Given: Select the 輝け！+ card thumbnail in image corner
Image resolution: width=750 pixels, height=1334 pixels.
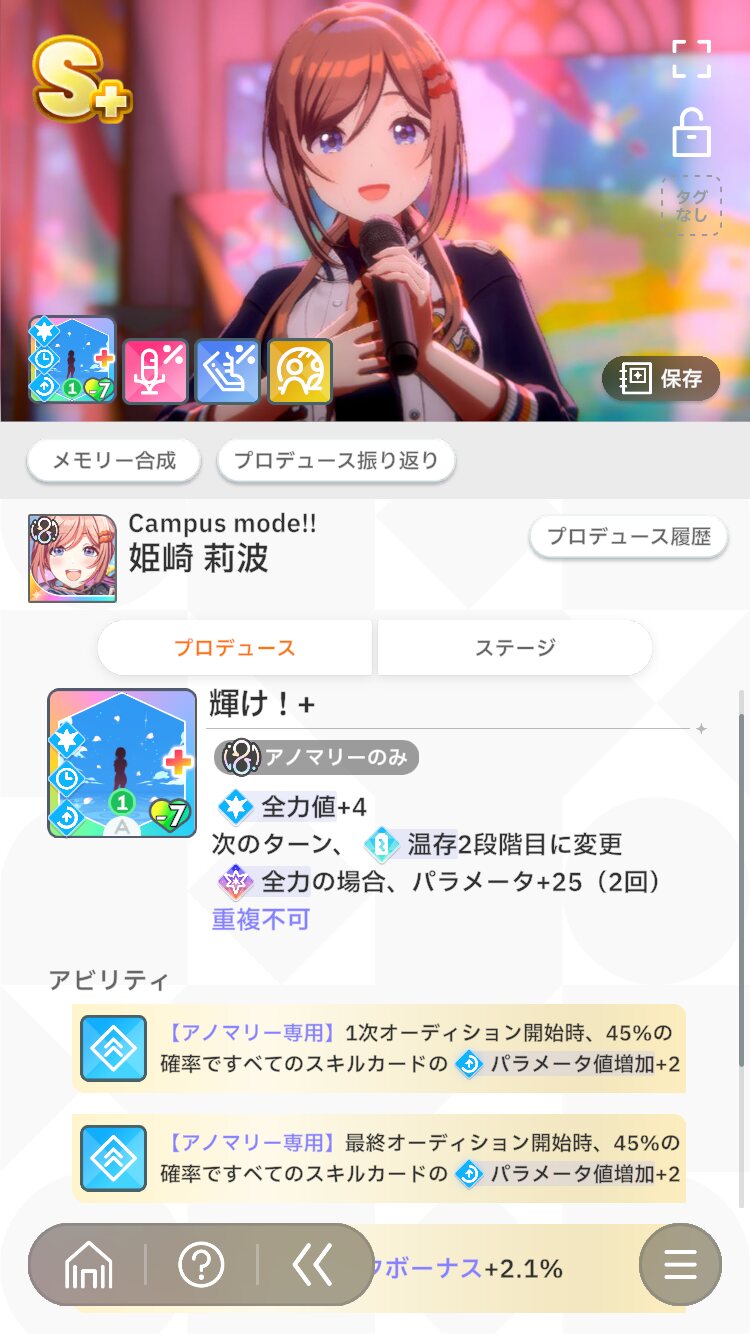Looking at the screenshot, I should coord(72,360).
